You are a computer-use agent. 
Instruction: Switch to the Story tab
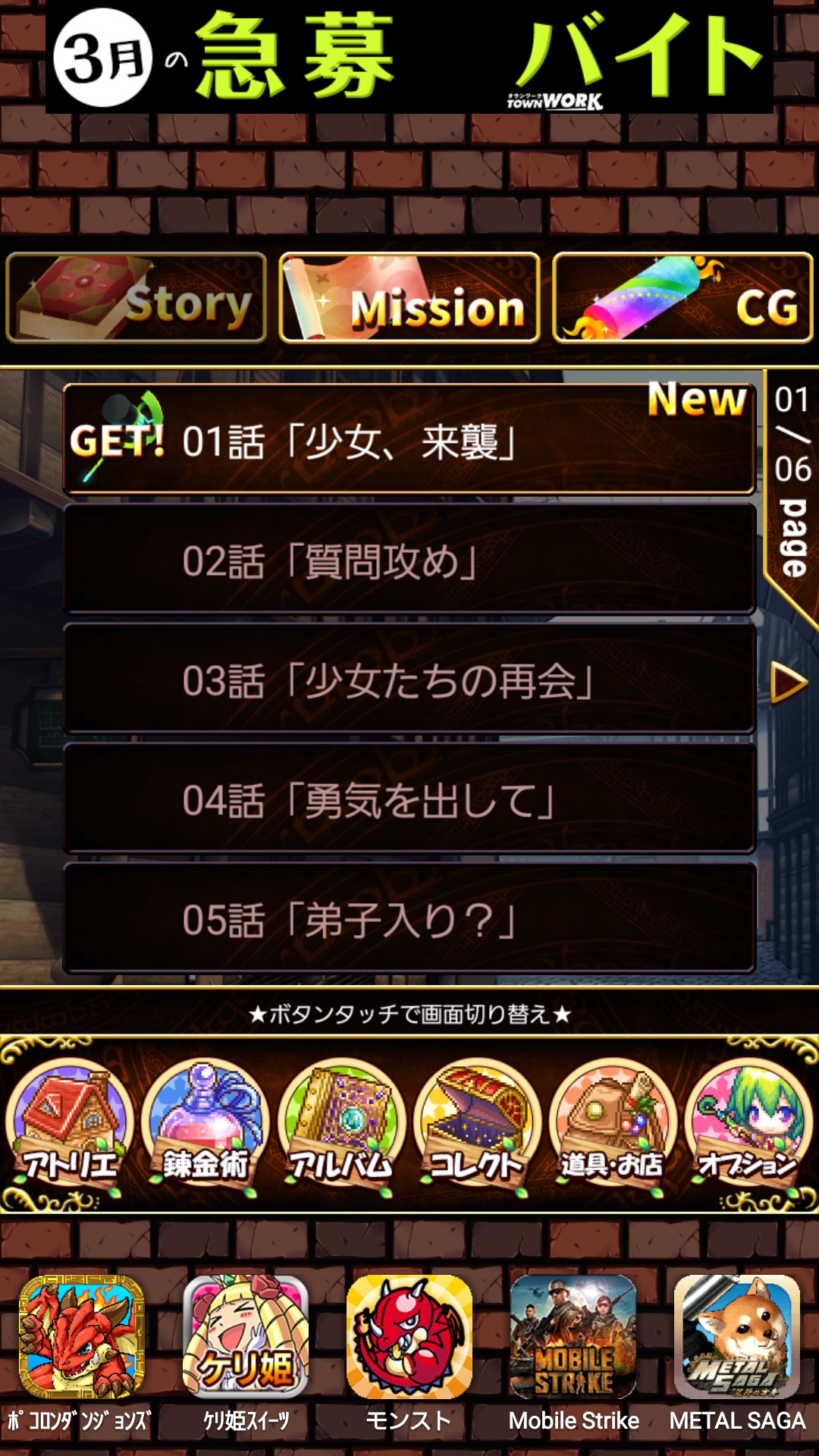pos(136,298)
